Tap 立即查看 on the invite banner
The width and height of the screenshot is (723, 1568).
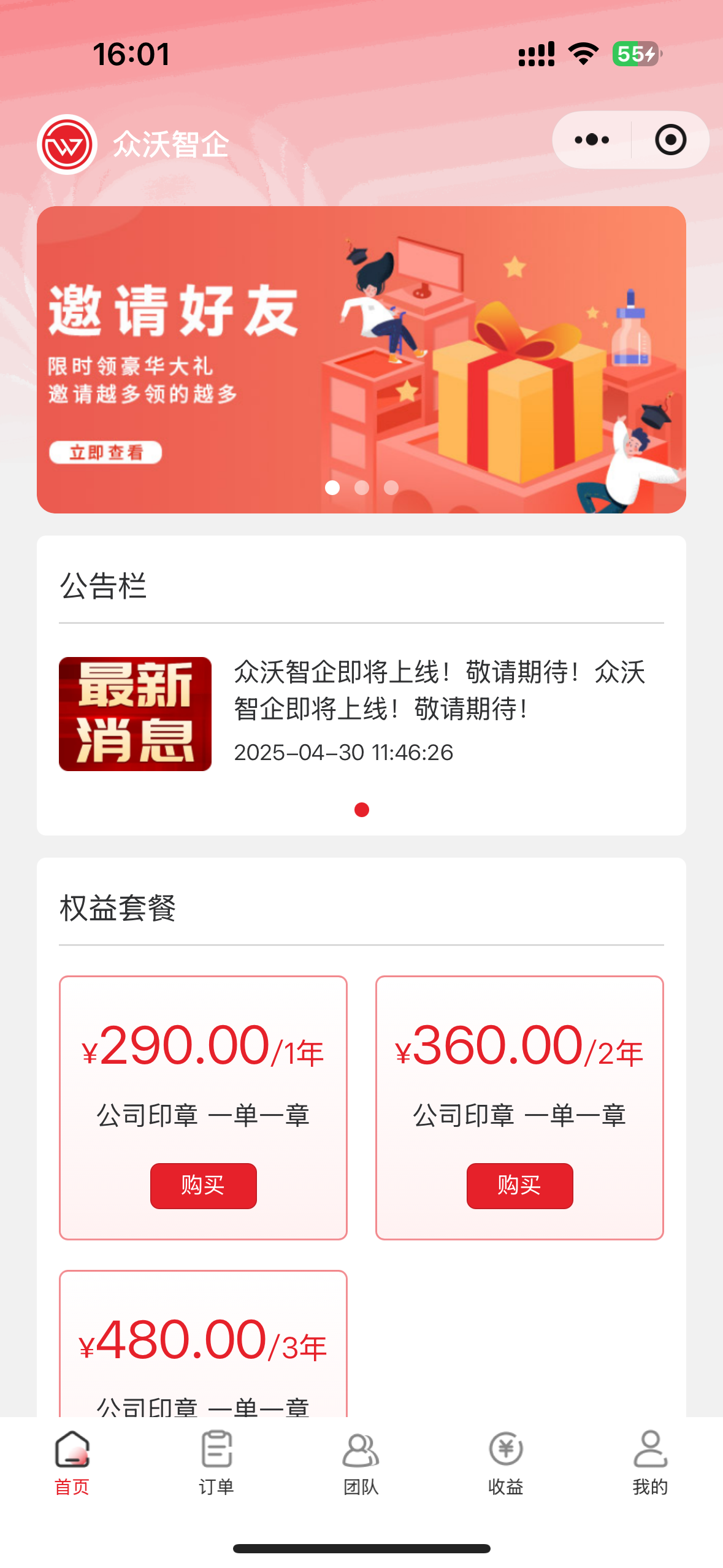point(105,453)
